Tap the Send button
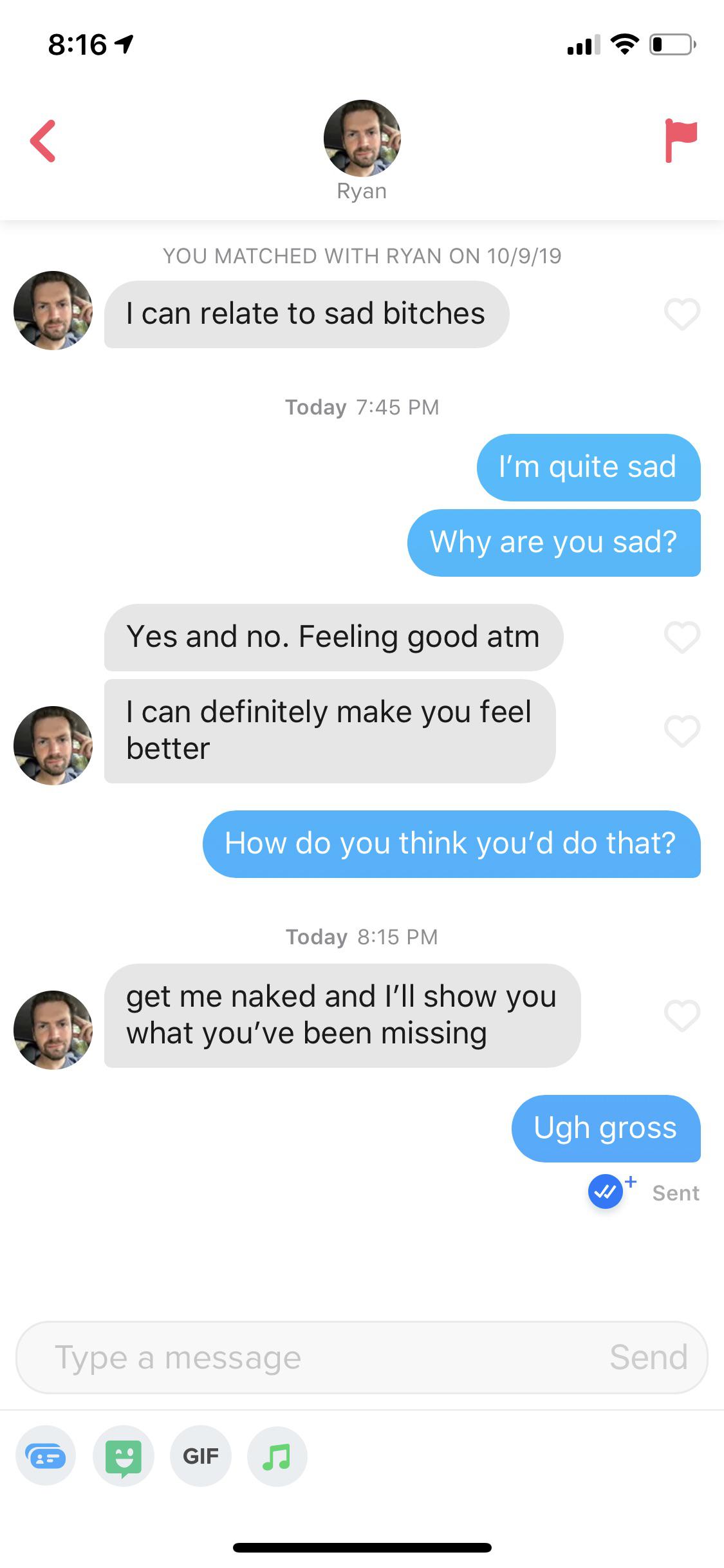Viewport: 724px width, 1568px height. (x=648, y=1358)
